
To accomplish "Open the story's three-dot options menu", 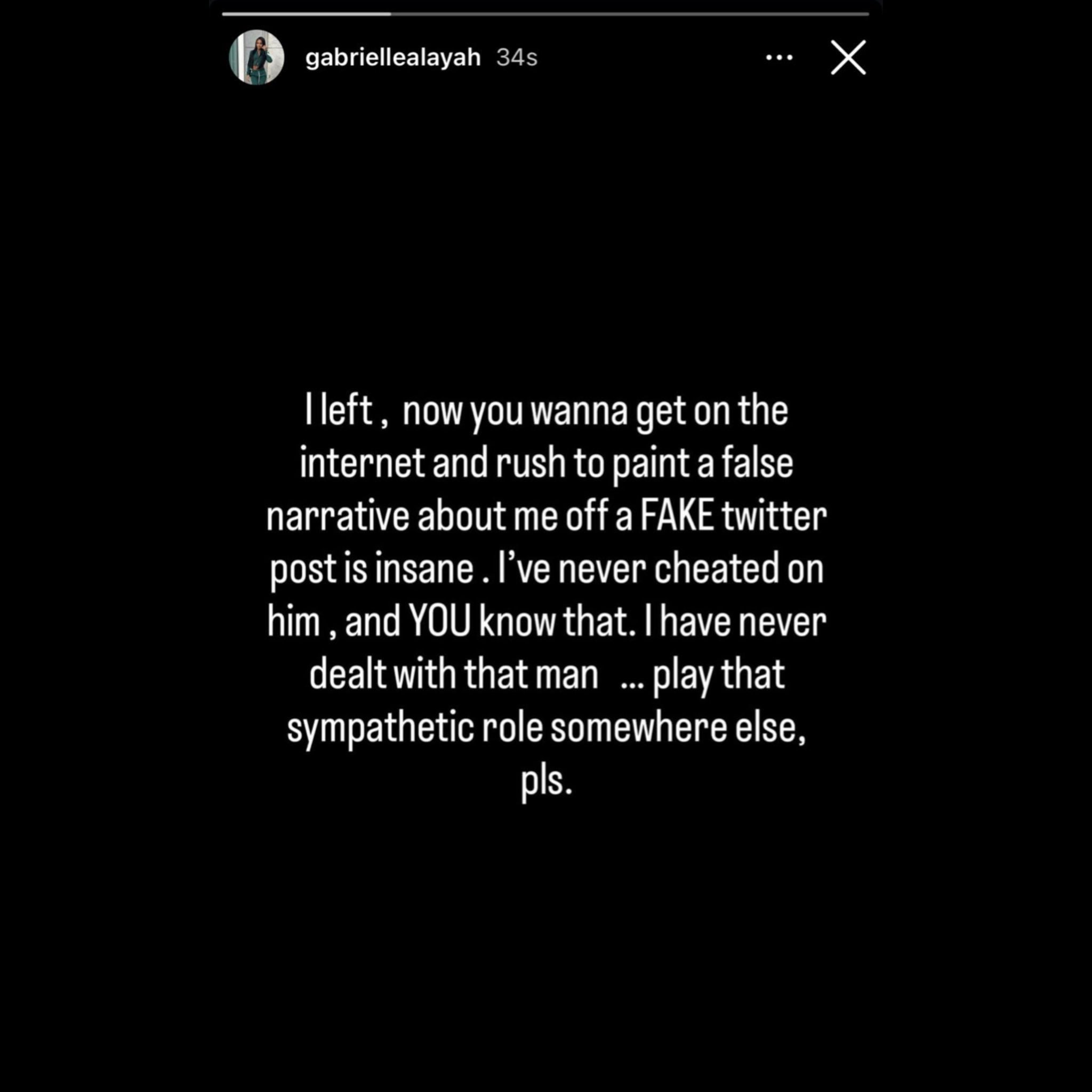I will (779, 58).
